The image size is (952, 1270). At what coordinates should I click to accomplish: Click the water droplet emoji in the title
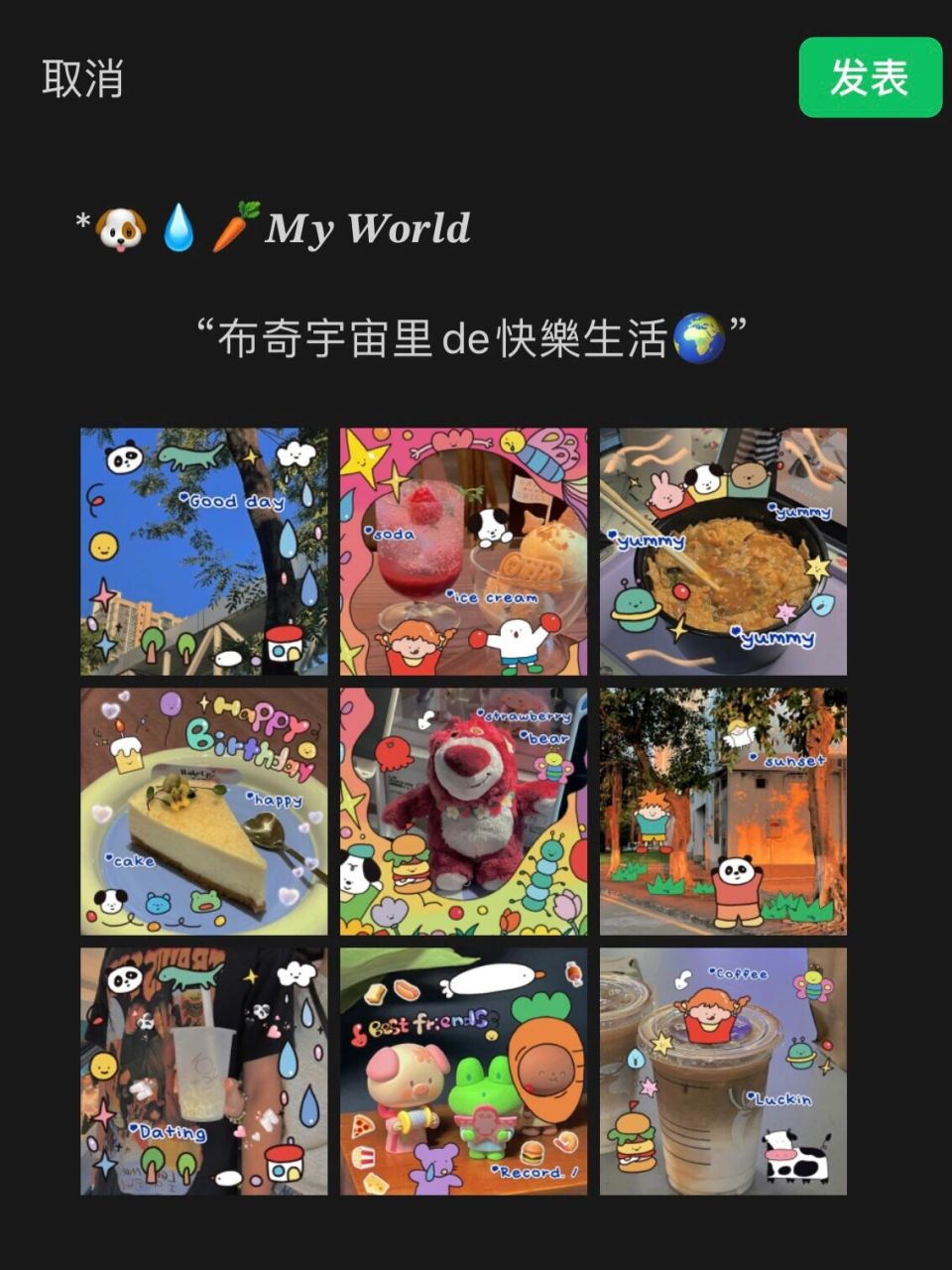coord(178,228)
